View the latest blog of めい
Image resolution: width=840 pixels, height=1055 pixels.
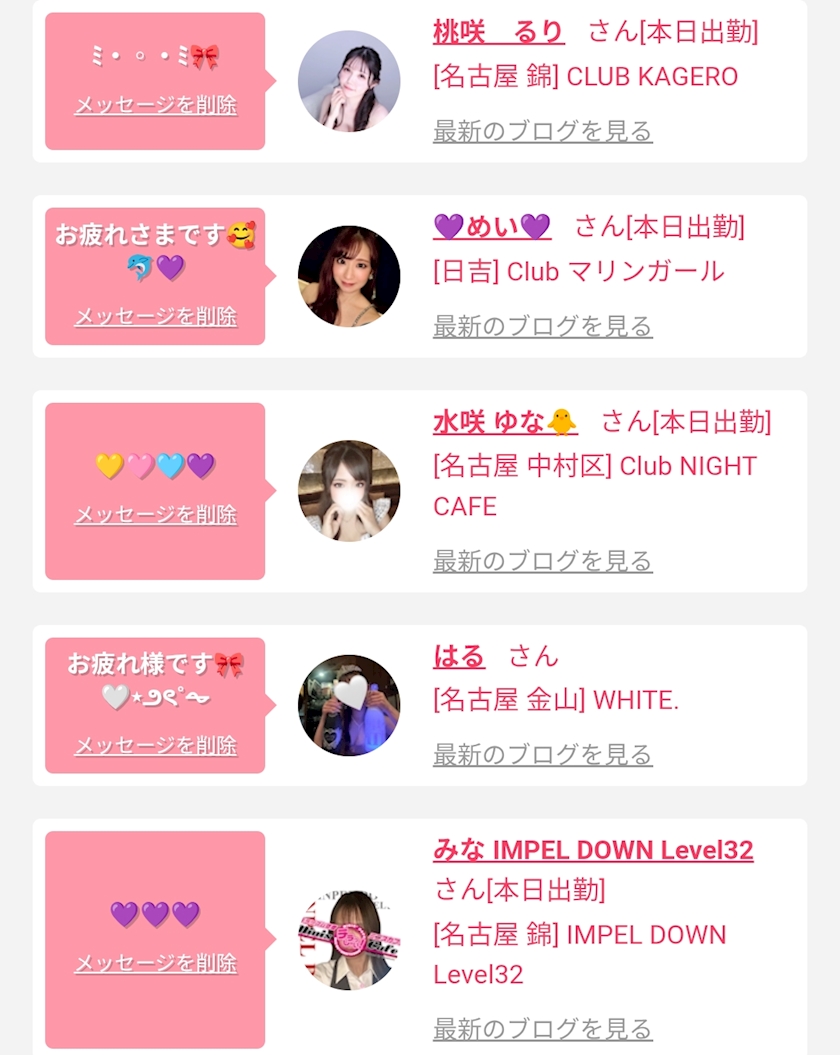click(542, 326)
